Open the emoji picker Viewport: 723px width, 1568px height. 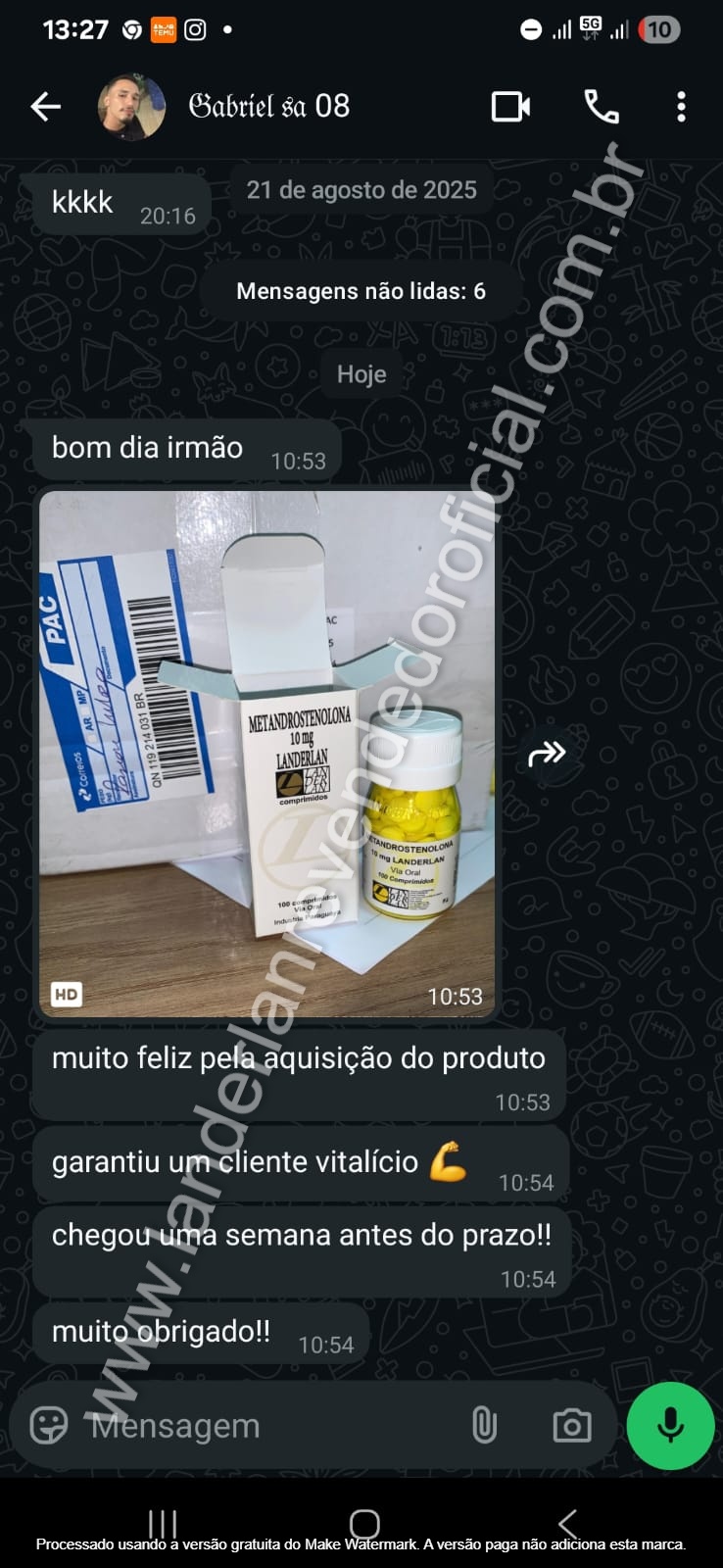tap(49, 1425)
